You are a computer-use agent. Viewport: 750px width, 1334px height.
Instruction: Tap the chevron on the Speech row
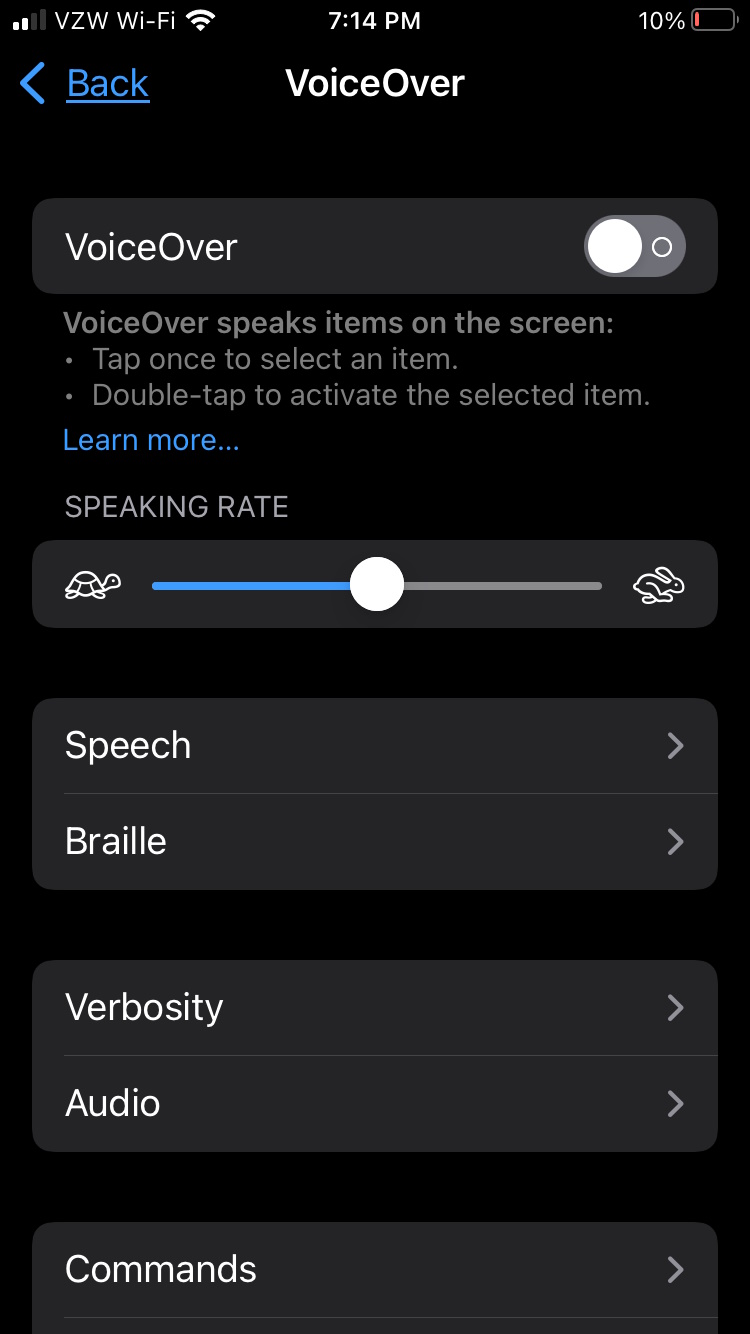point(675,745)
